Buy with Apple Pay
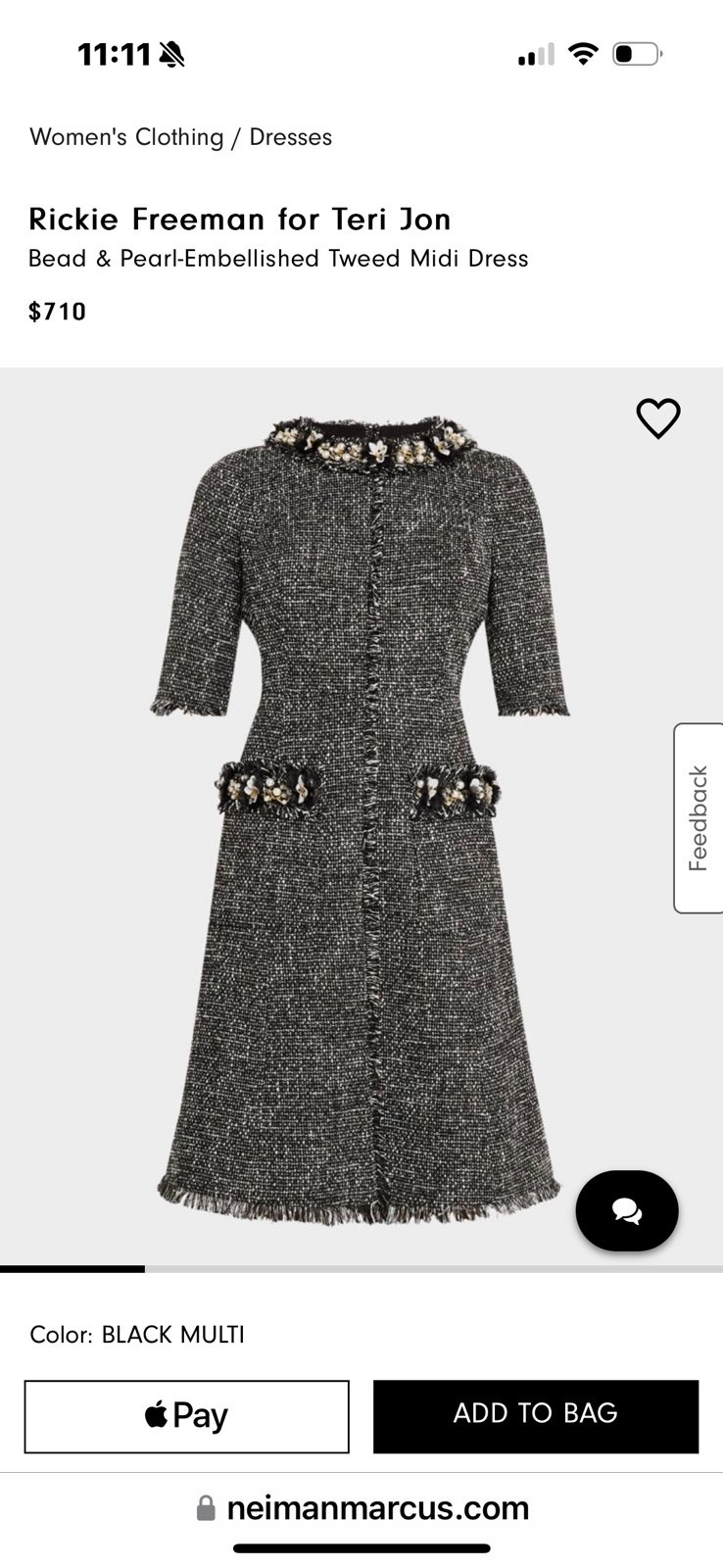The height and width of the screenshot is (1568, 723). click(186, 1416)
